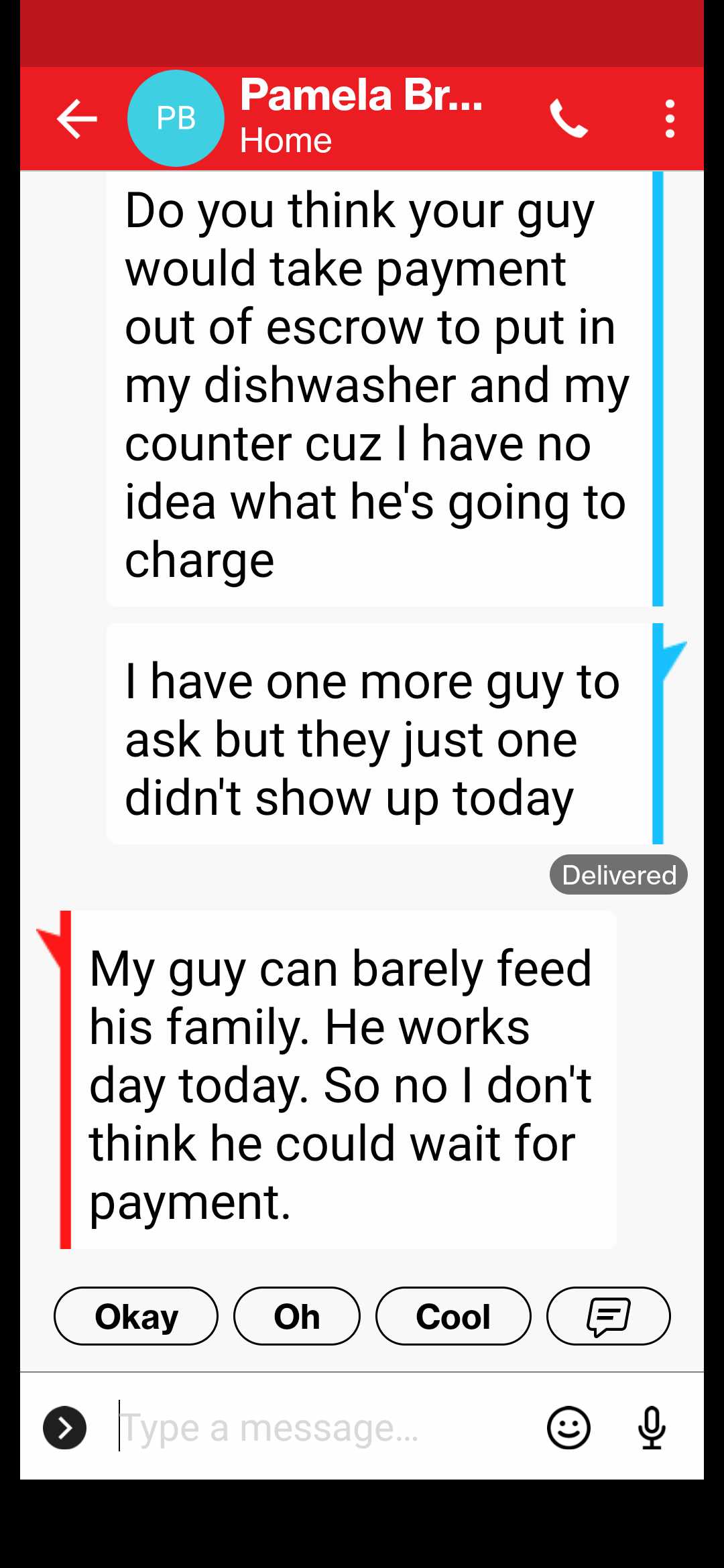Expand attachment options with the arrow icon
Viewport: 724px width, 1568px height.
click(64, 1428)
